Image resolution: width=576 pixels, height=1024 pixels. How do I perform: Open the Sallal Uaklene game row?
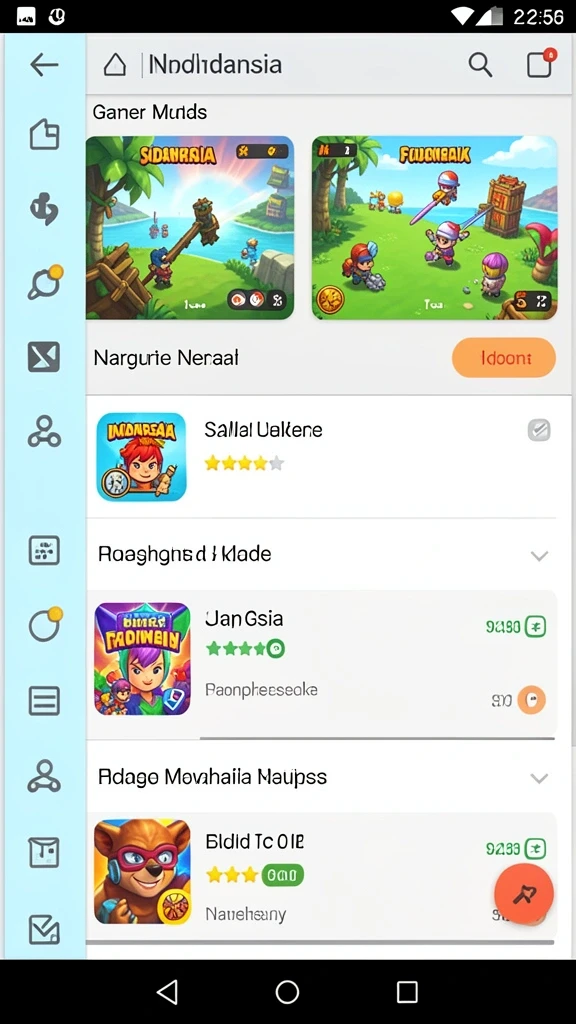click(321, 456)
